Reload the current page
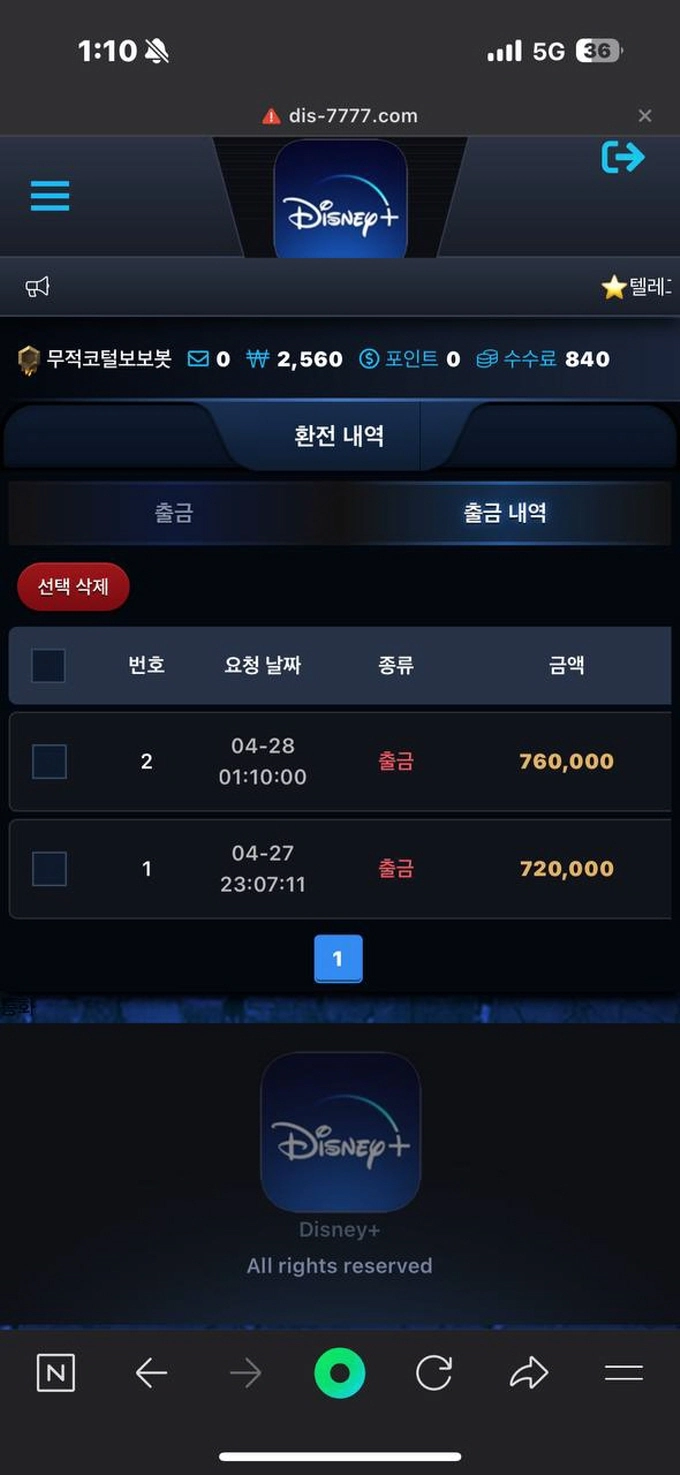Screen dimensions: 680x1475 [x=433, y=1373]
